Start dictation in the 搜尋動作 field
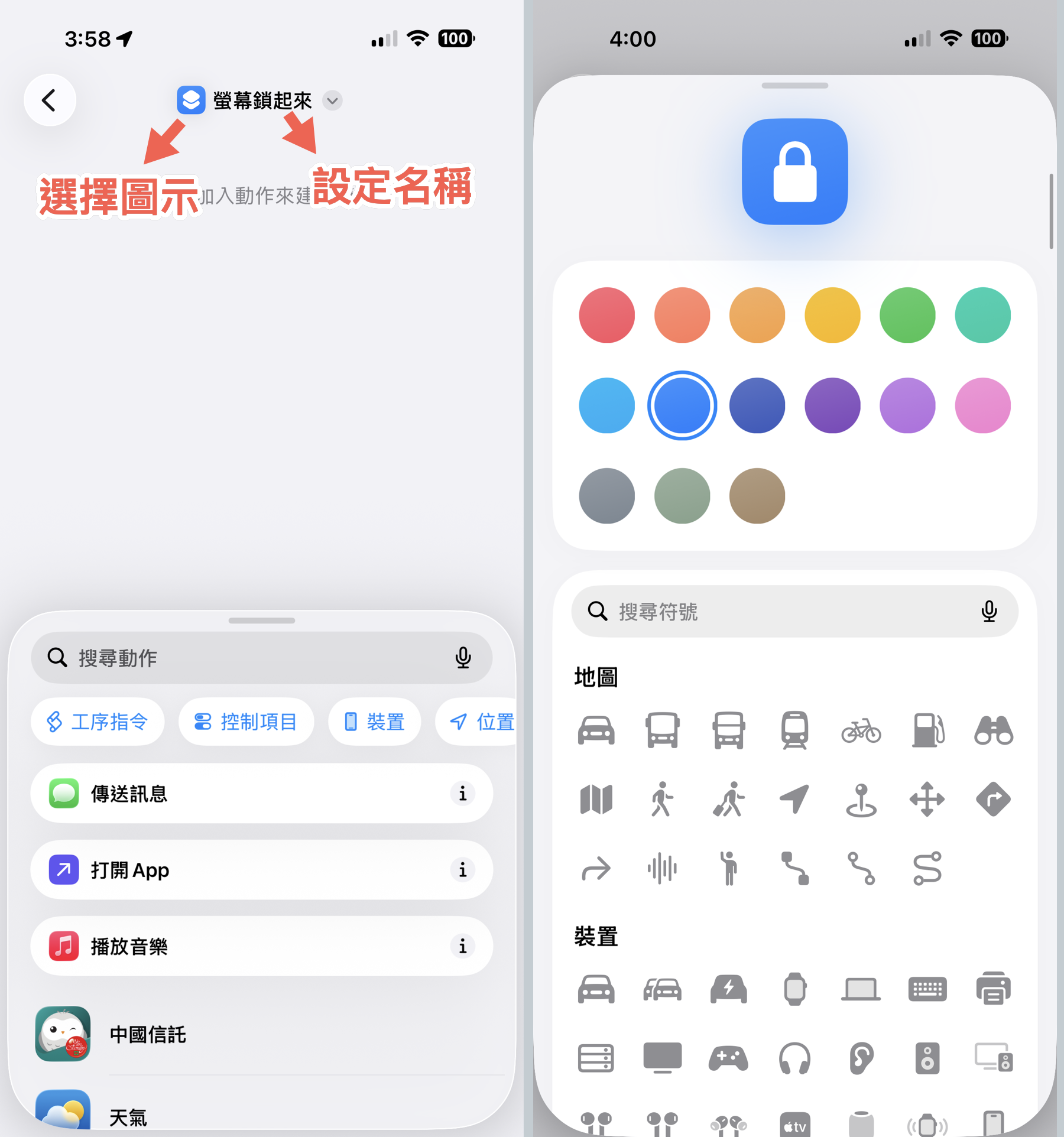This screenshot has width=1064, height=1137. pyautogui.click(x=463, y=658)
